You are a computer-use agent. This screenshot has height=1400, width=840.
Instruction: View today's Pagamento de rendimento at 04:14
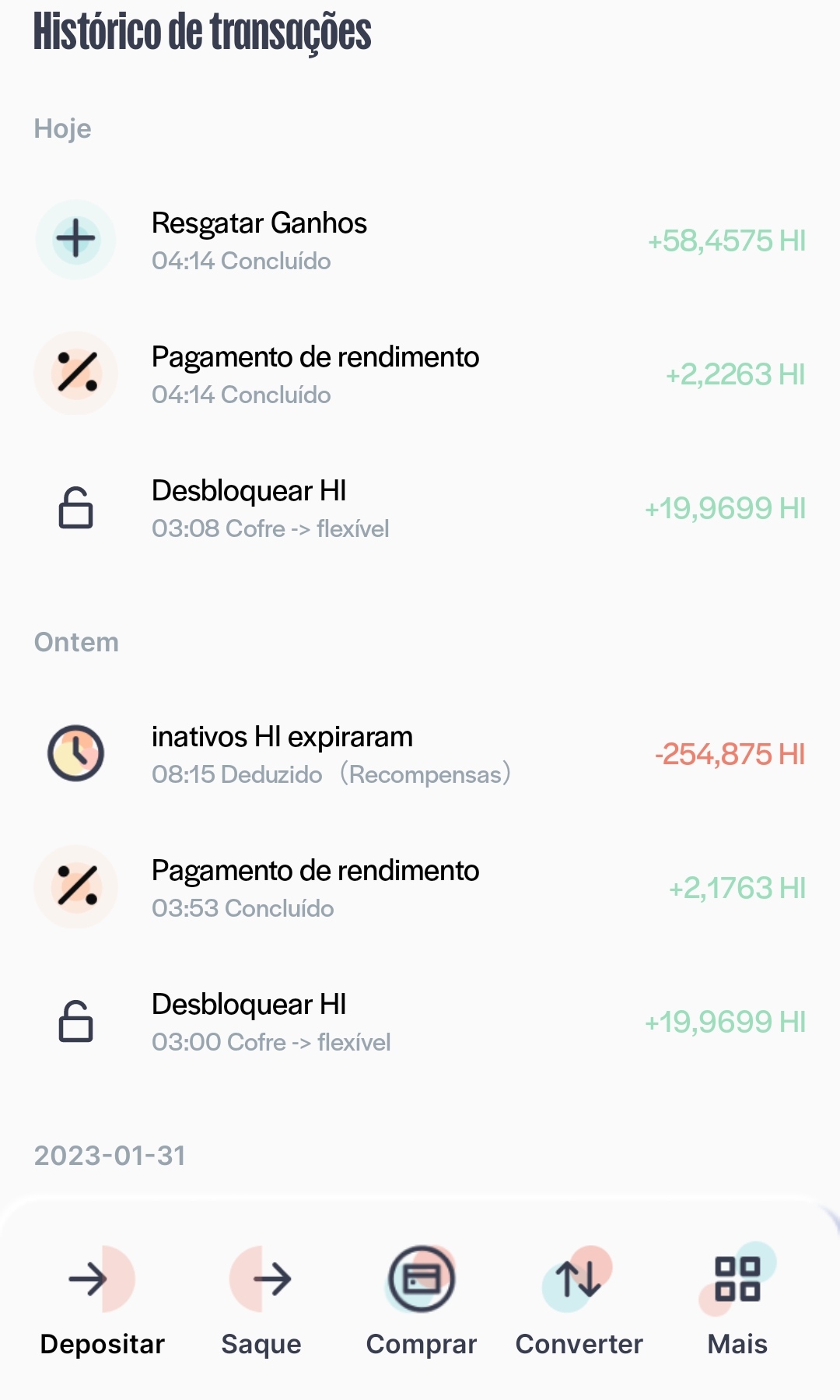pyautogui.click(x=420, y=374)
